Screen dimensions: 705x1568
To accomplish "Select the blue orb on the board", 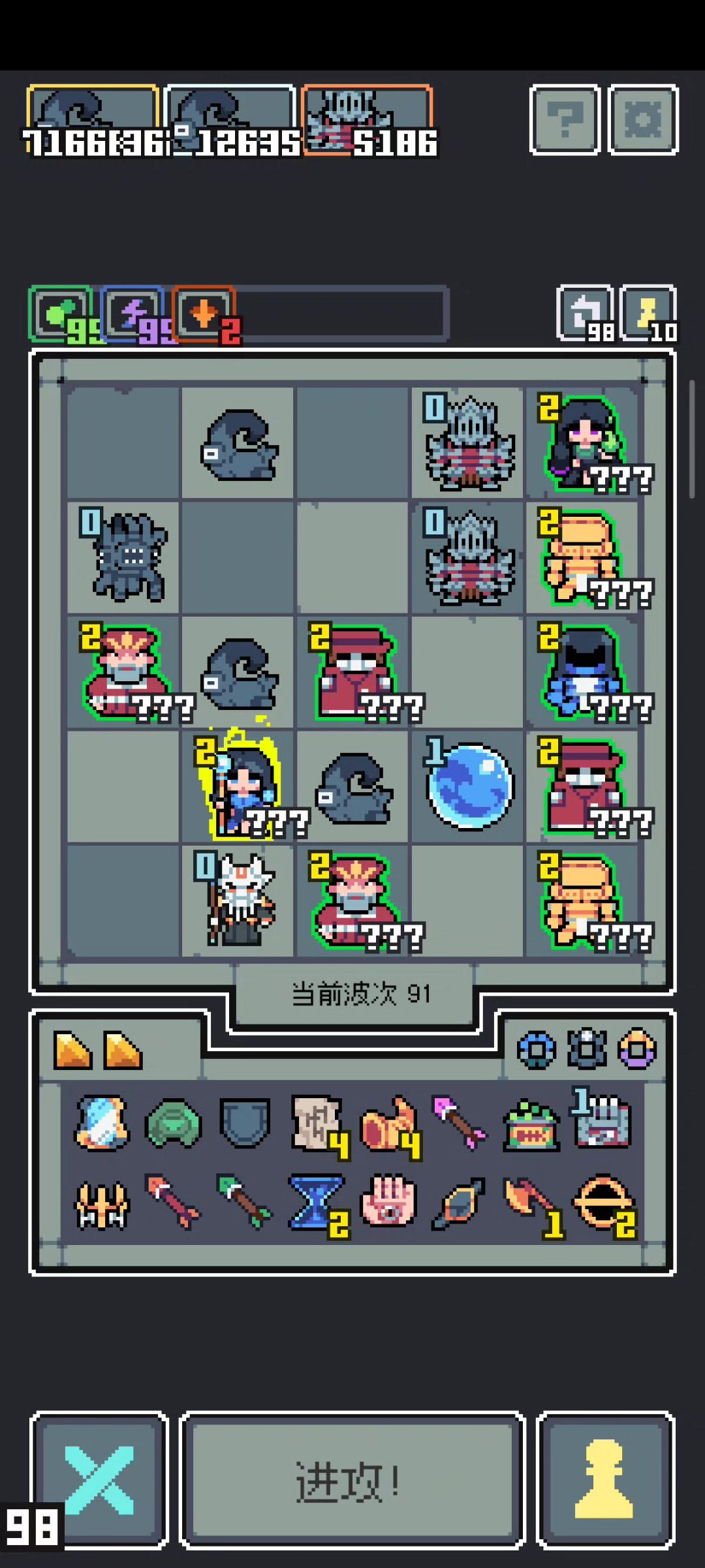I will tap(469, 786).
